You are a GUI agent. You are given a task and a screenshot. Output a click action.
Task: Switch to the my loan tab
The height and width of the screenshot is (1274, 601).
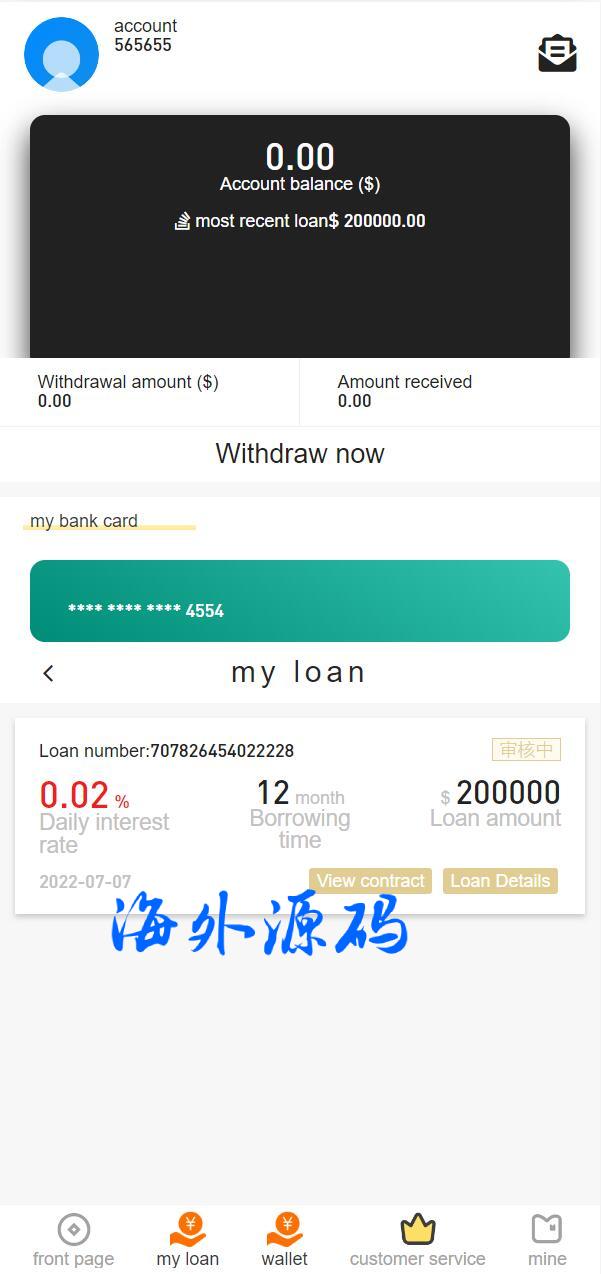(x=187, y=1240)
